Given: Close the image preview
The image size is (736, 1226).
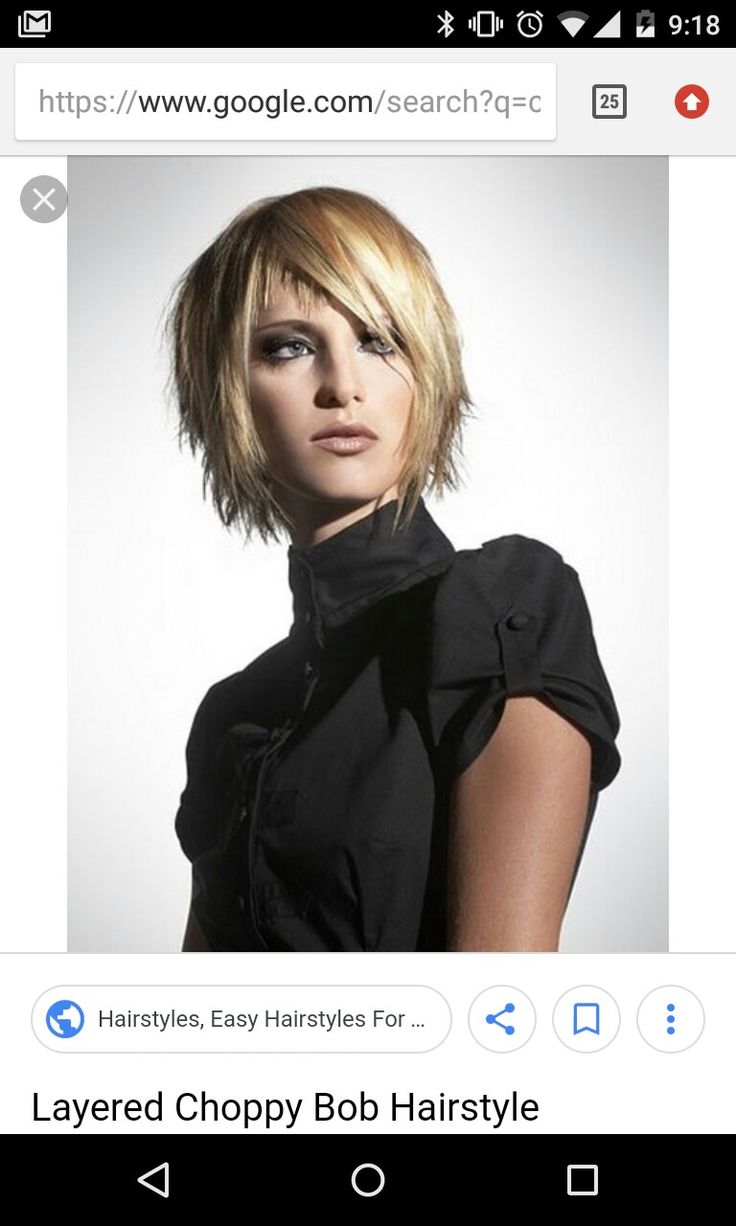Looking at the screenshot, I should [x=43, y=199].
